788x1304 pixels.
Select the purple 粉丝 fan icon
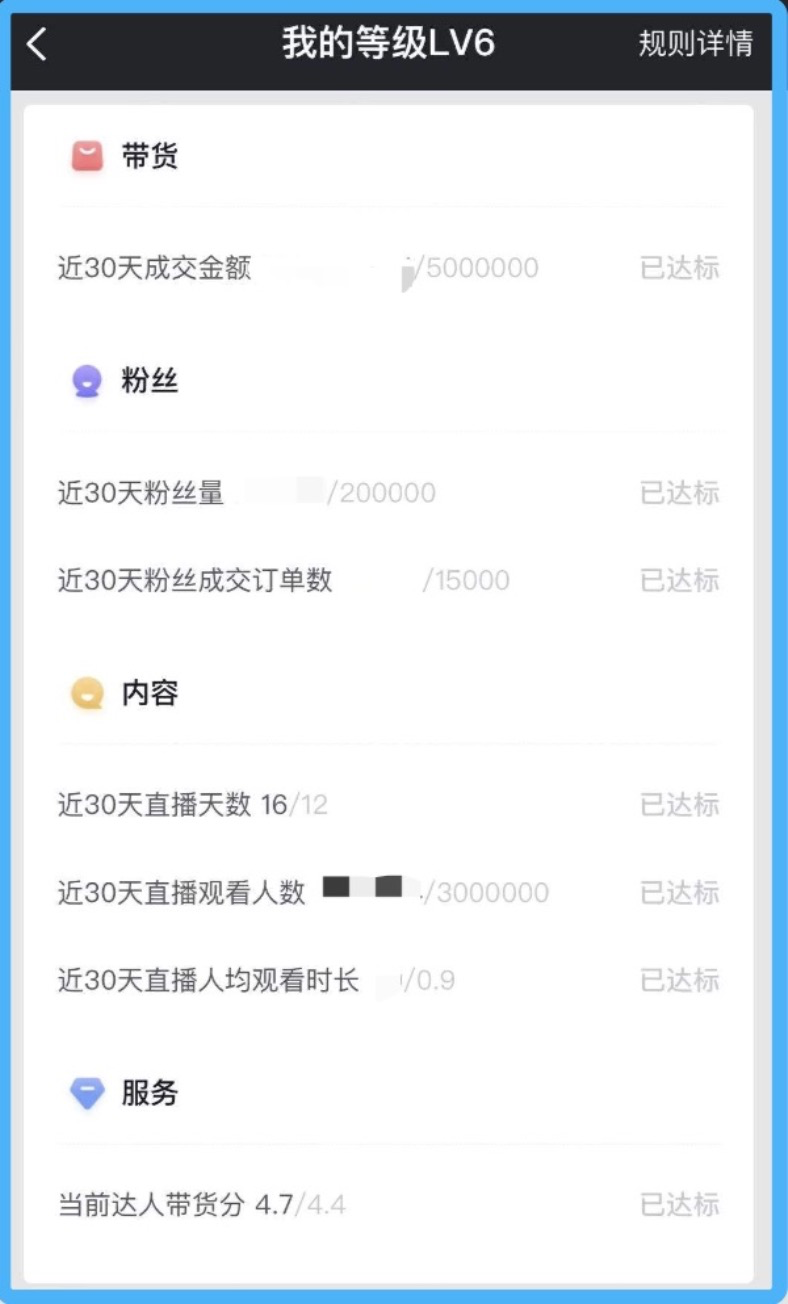[88, 380]
